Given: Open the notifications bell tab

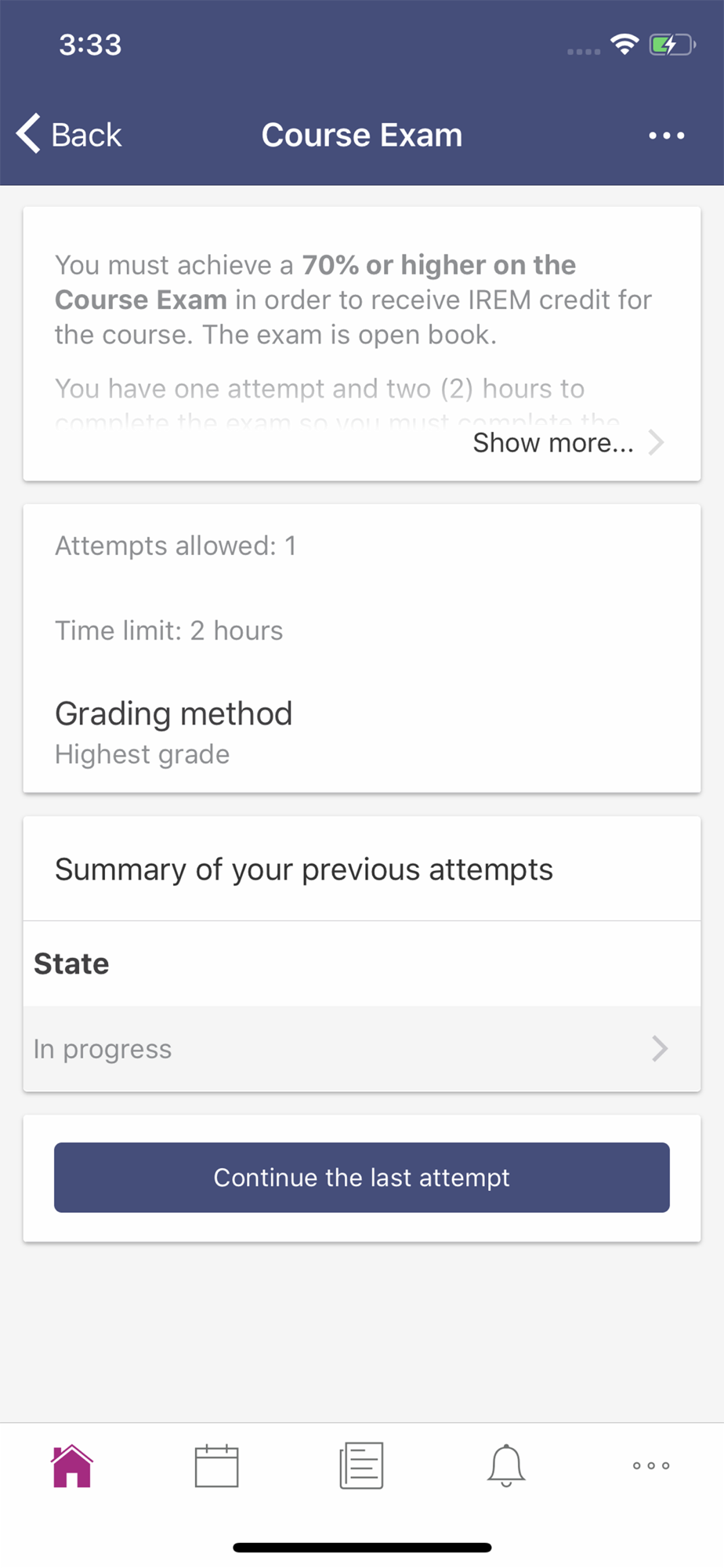Looking at the screenshot, I should pos(506,1465).
